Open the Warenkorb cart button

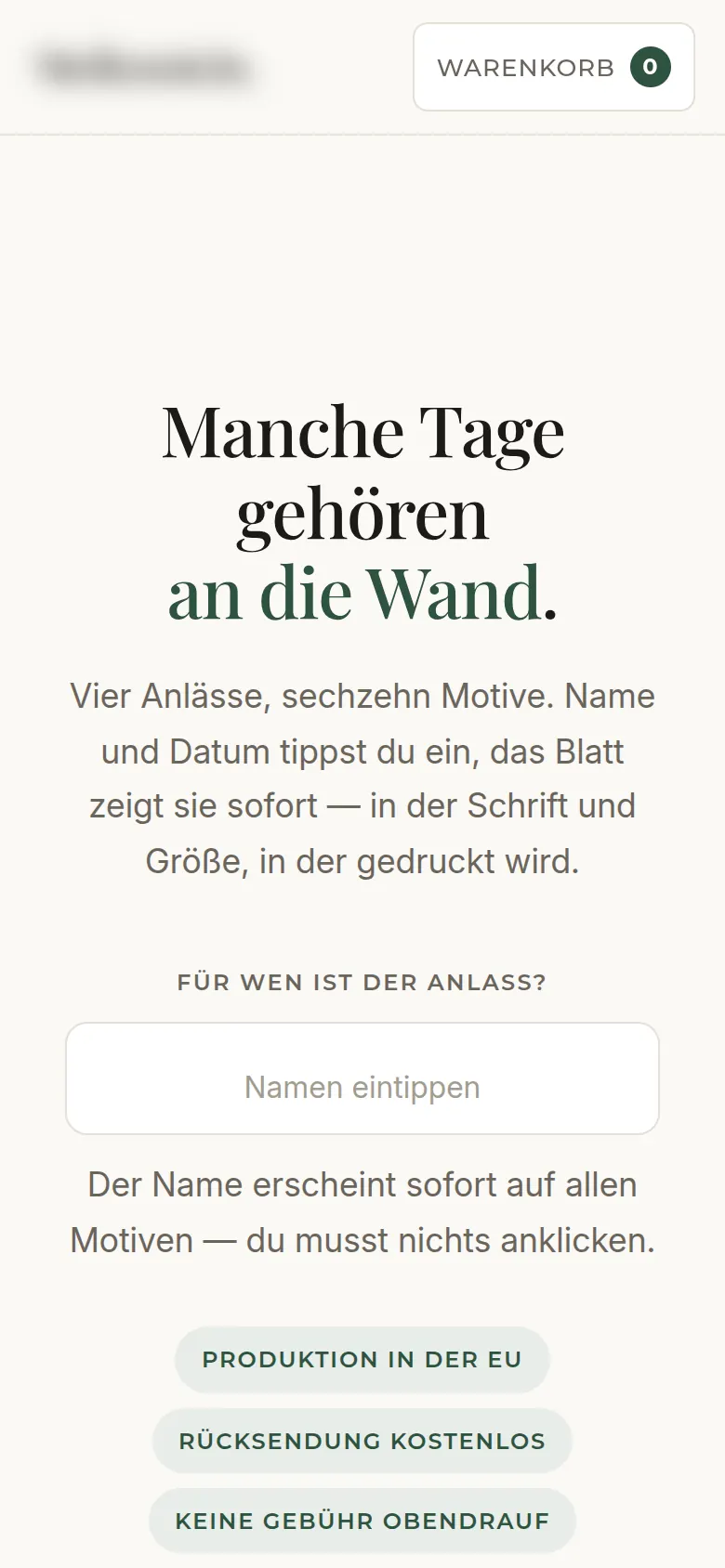[x=554, y=67]
